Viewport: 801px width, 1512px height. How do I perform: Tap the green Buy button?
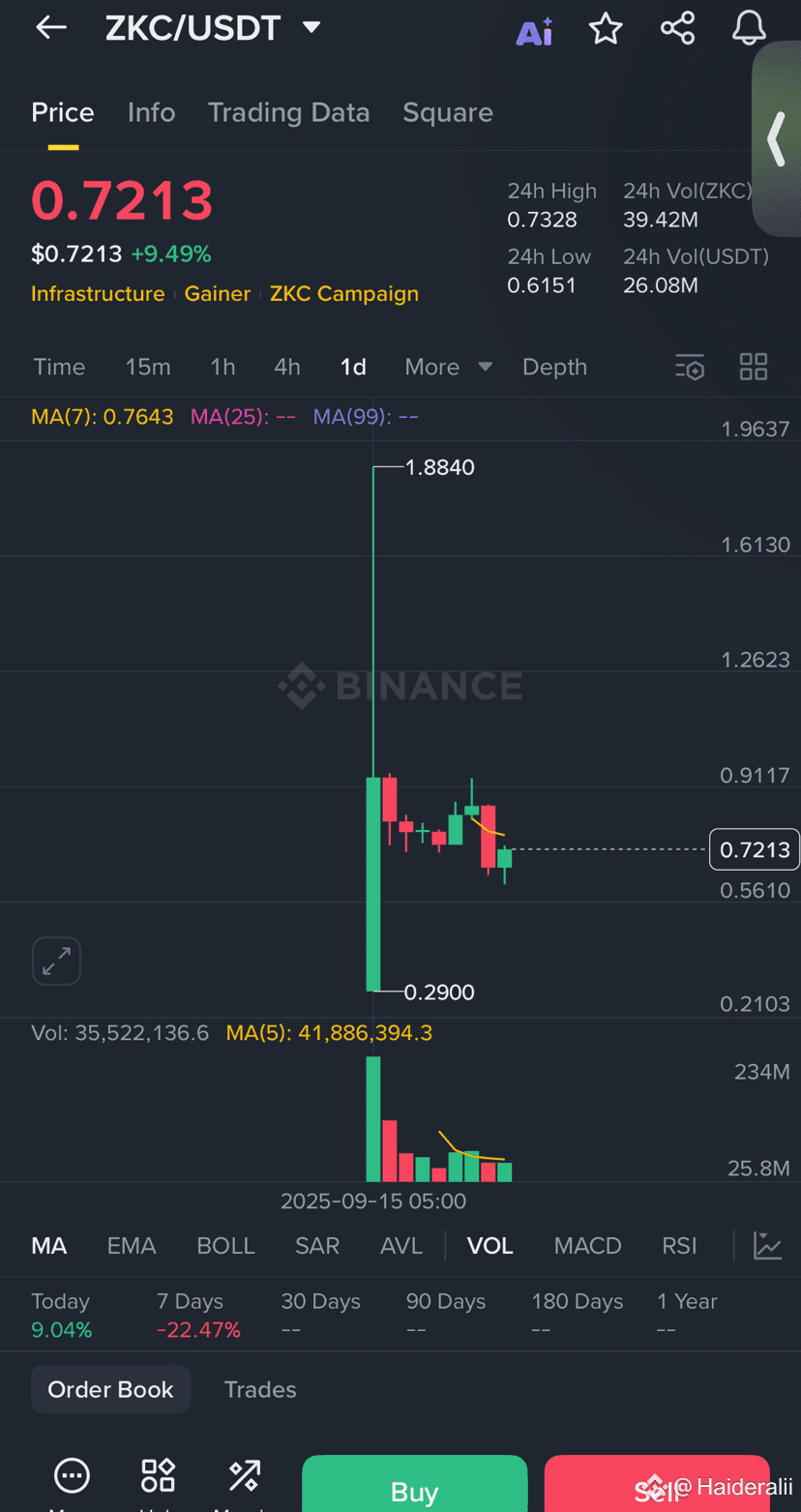[x=415, y=1487]
